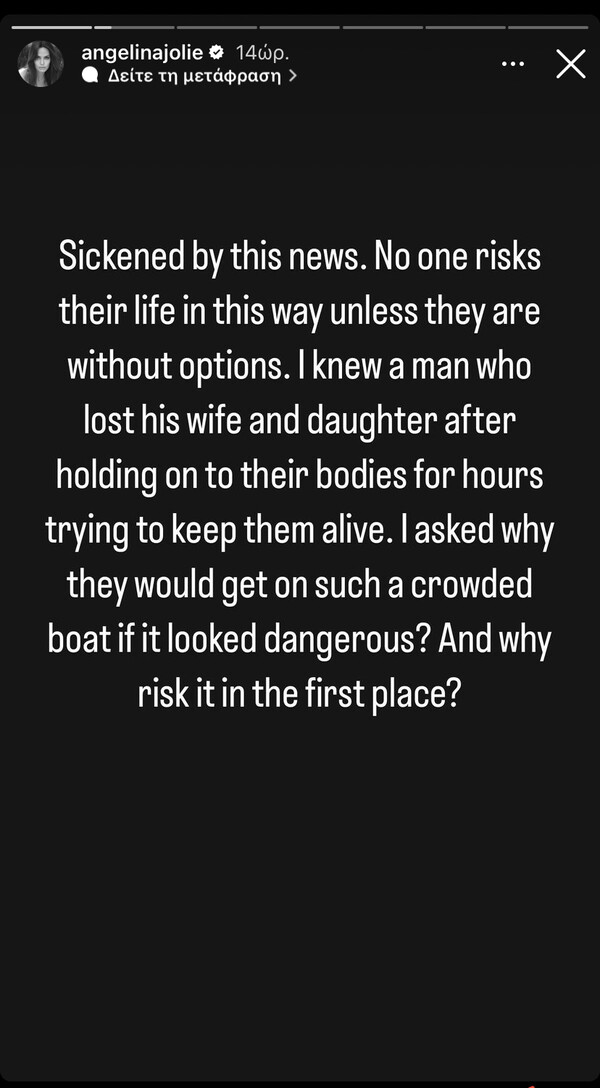Open the story poster's profile picture

point(40,63)
